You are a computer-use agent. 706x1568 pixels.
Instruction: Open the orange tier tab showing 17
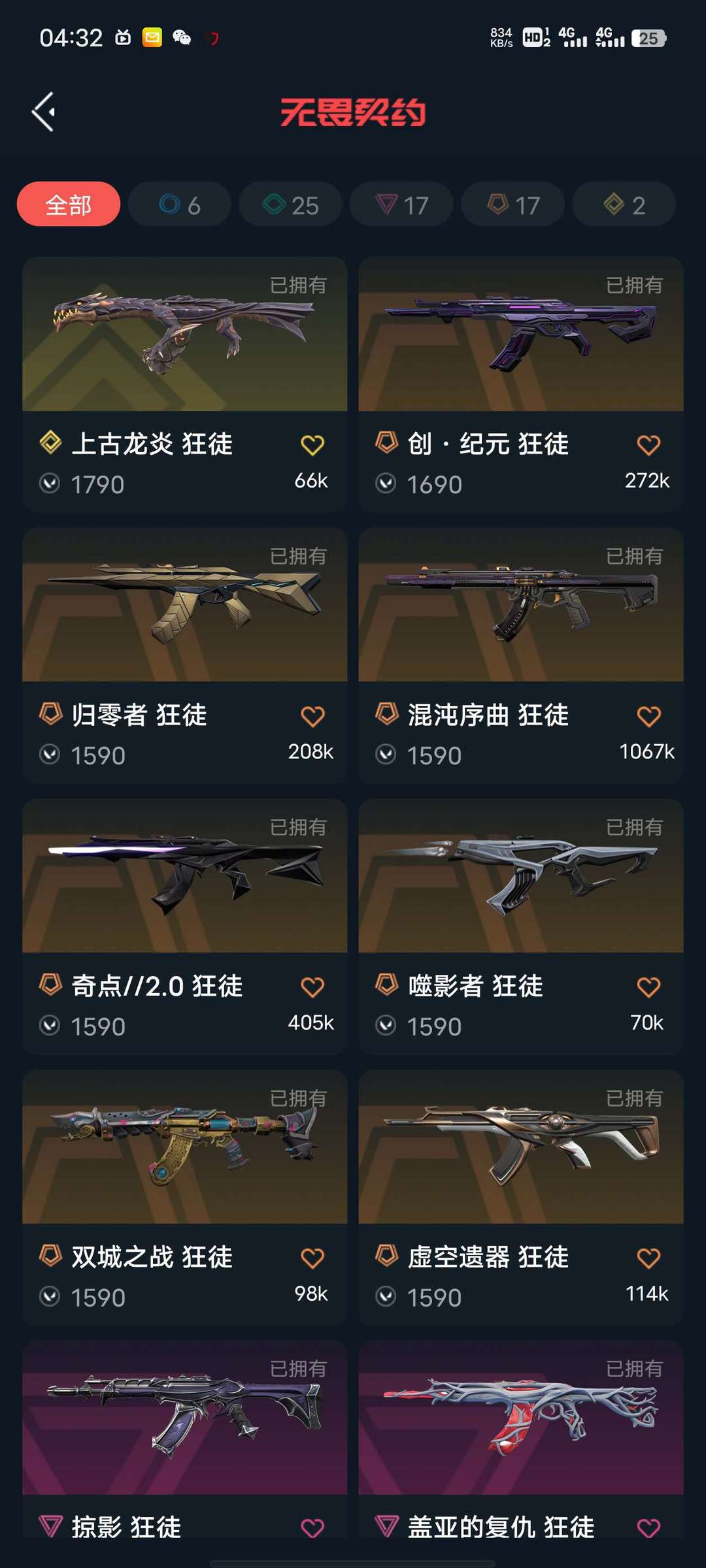click(x=513, y=204)
